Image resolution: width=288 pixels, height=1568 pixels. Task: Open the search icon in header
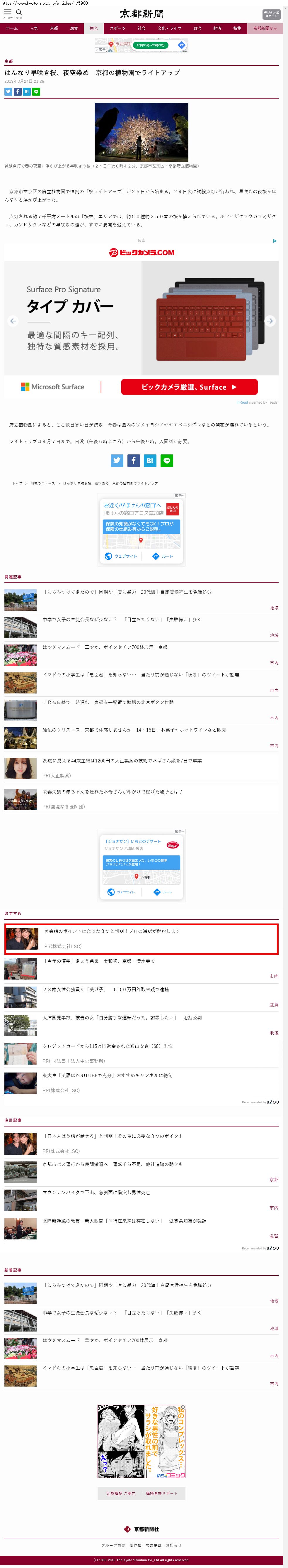tap(19, 12)
